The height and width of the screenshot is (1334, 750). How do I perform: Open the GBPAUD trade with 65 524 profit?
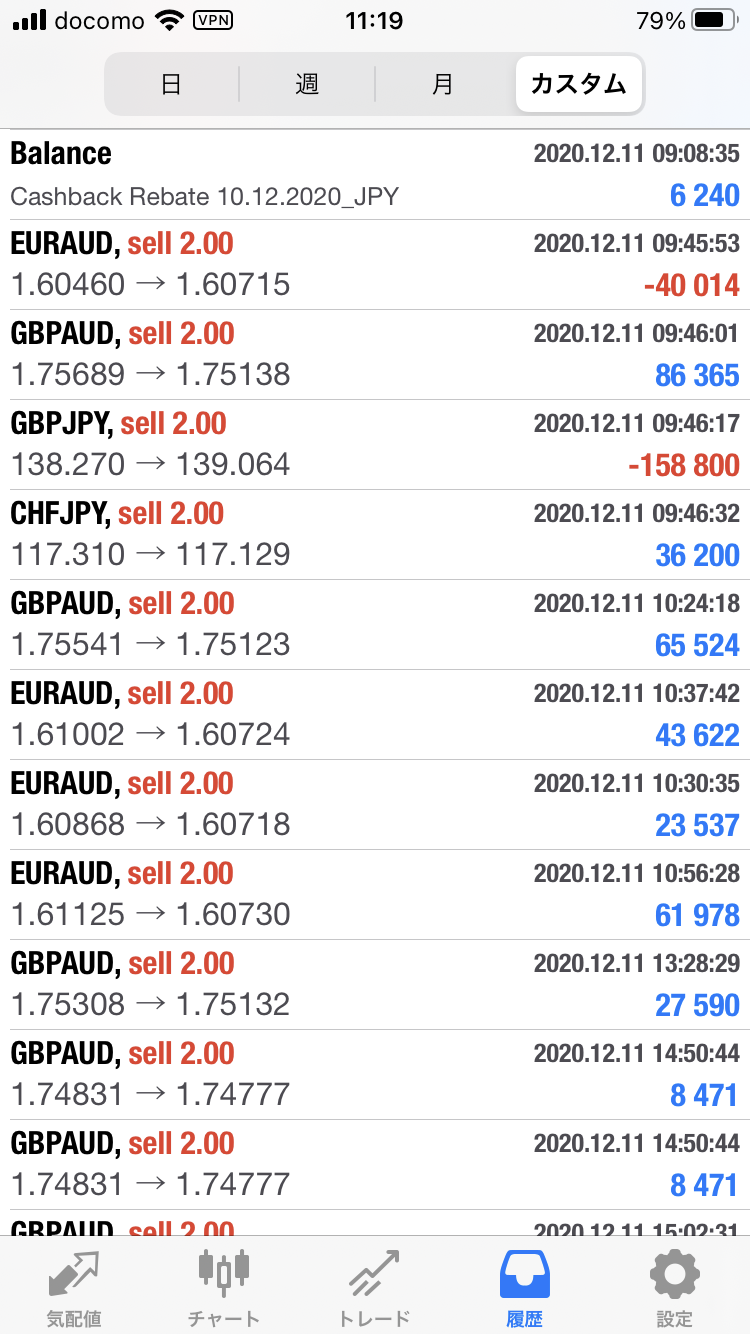[x=375, y=625]
